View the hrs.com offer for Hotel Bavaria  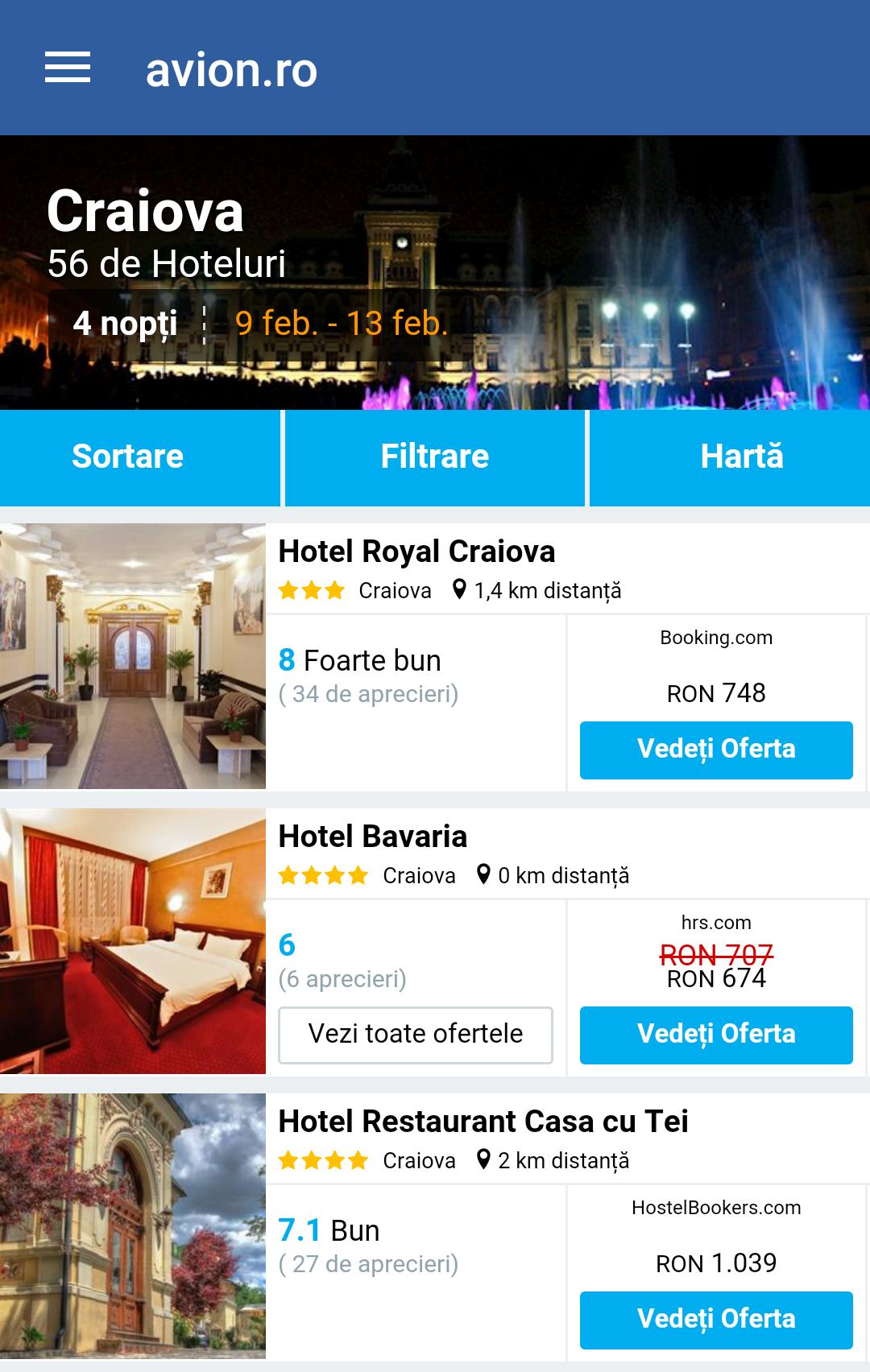coord(716,1035)
